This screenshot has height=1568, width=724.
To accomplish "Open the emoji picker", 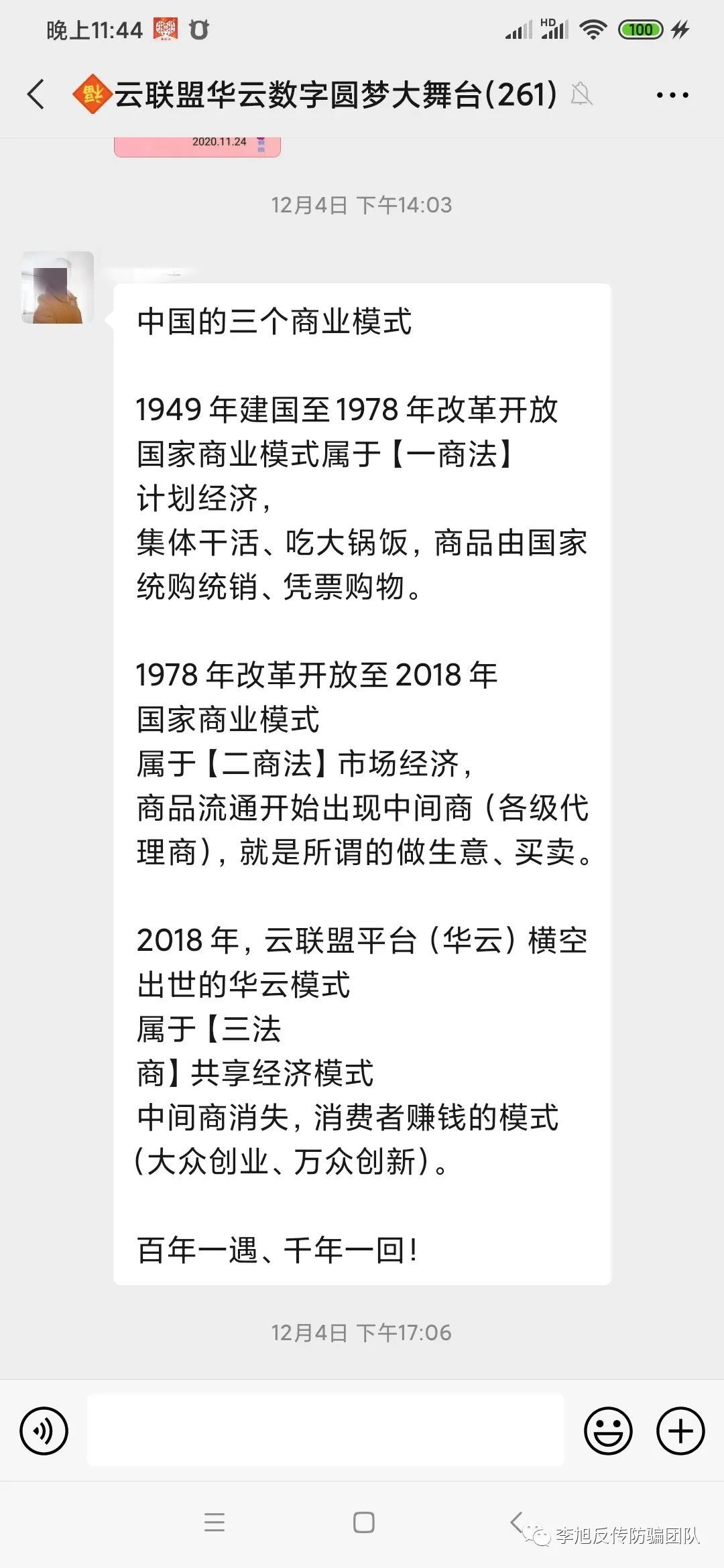I will pyautogui.click(x=608, y=1431).
